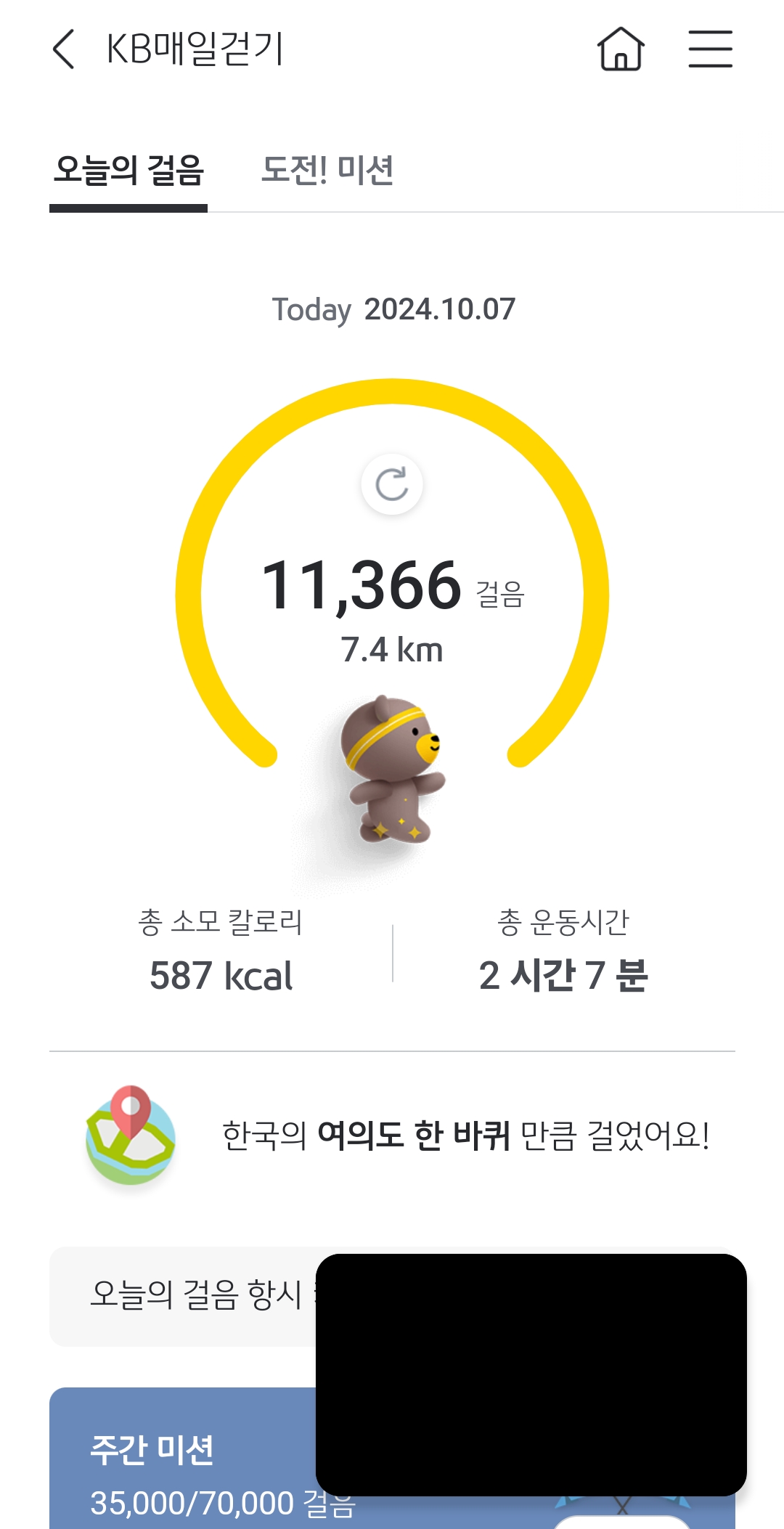Switch to the 도전! 미션 tab
The width and height of the screenshot is (784, 1529).
(327, 171)
